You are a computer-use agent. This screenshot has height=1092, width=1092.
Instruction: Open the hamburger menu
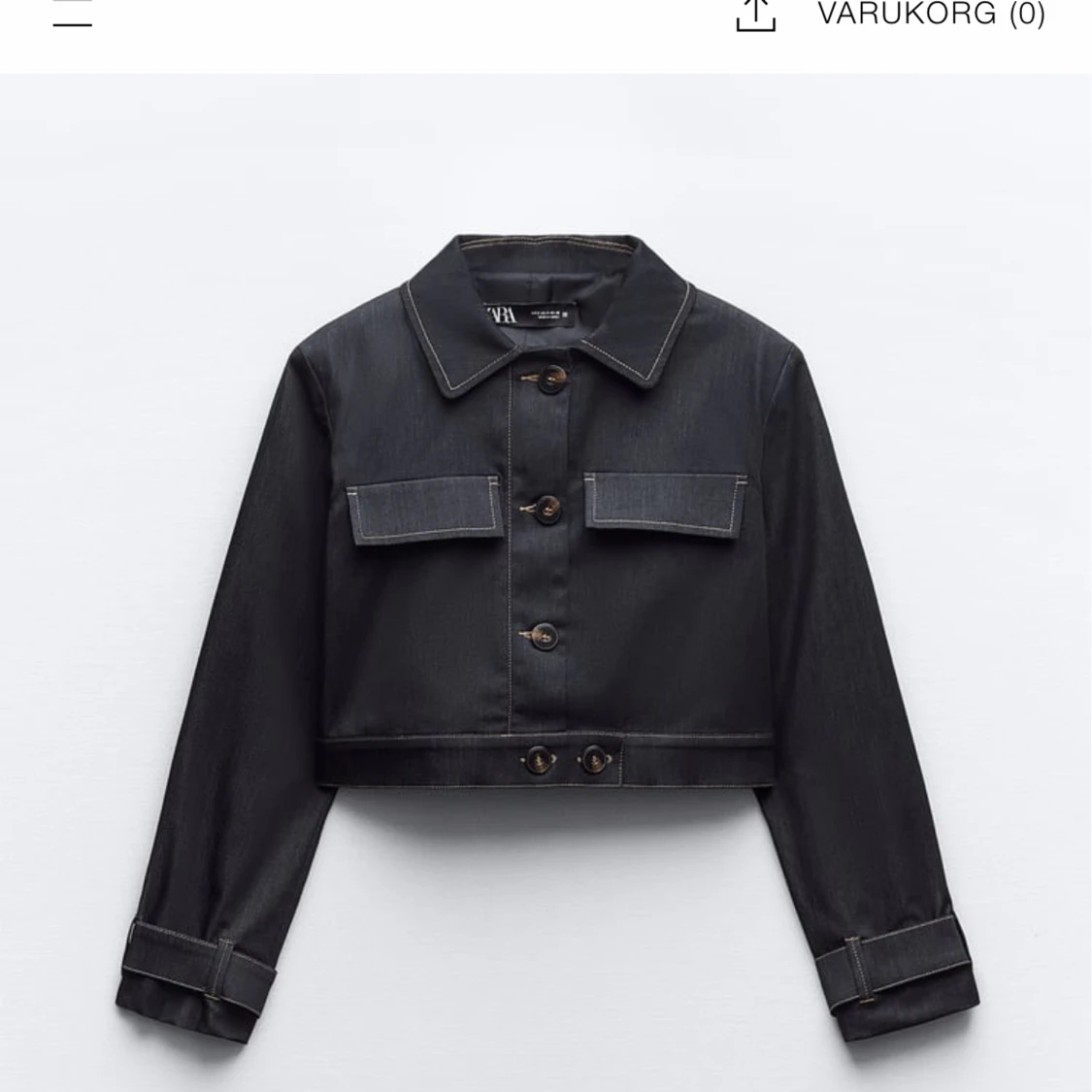point(72,13)
